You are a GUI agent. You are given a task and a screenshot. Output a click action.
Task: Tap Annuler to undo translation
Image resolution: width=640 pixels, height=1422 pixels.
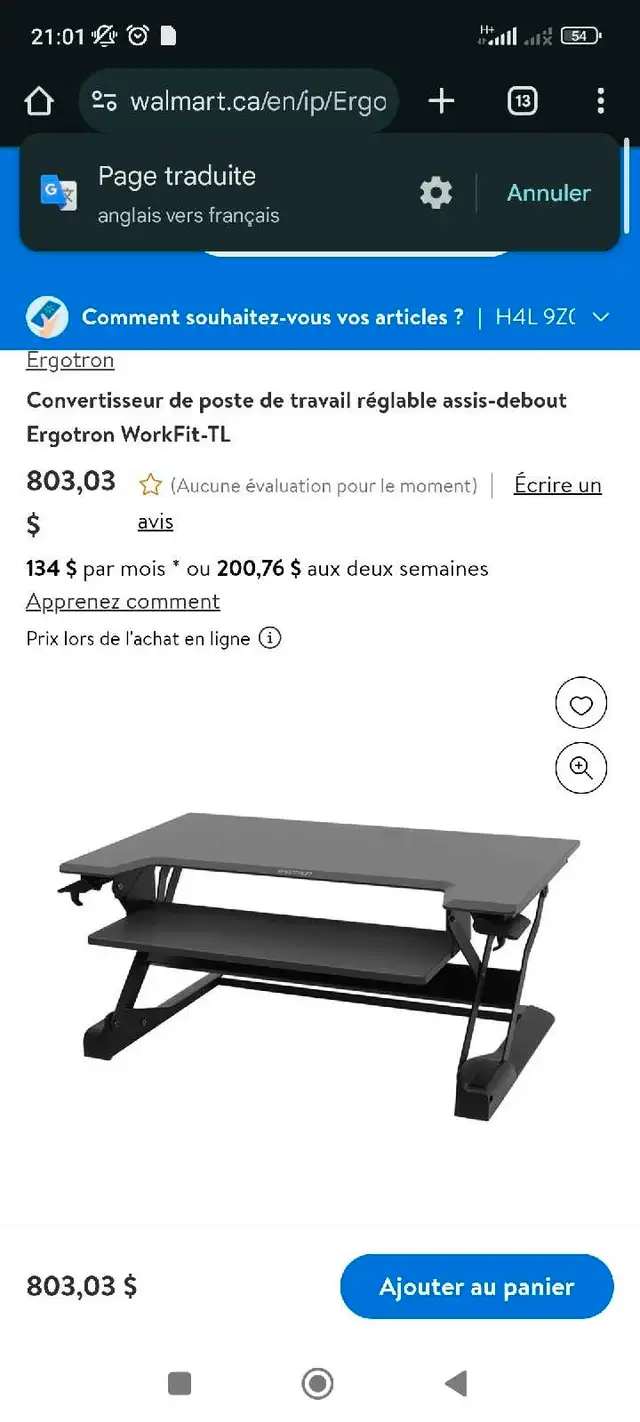coord(549,193)
